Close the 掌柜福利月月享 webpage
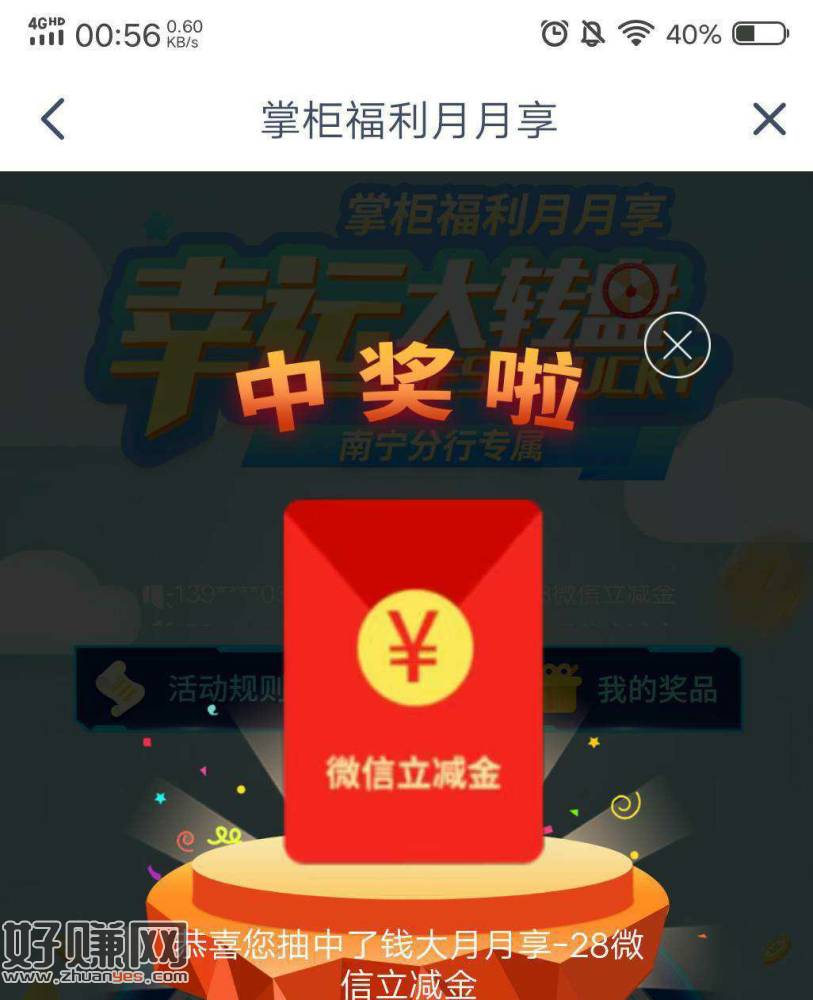This screenshot has height=1000, width=813. [x=768, y=120]
